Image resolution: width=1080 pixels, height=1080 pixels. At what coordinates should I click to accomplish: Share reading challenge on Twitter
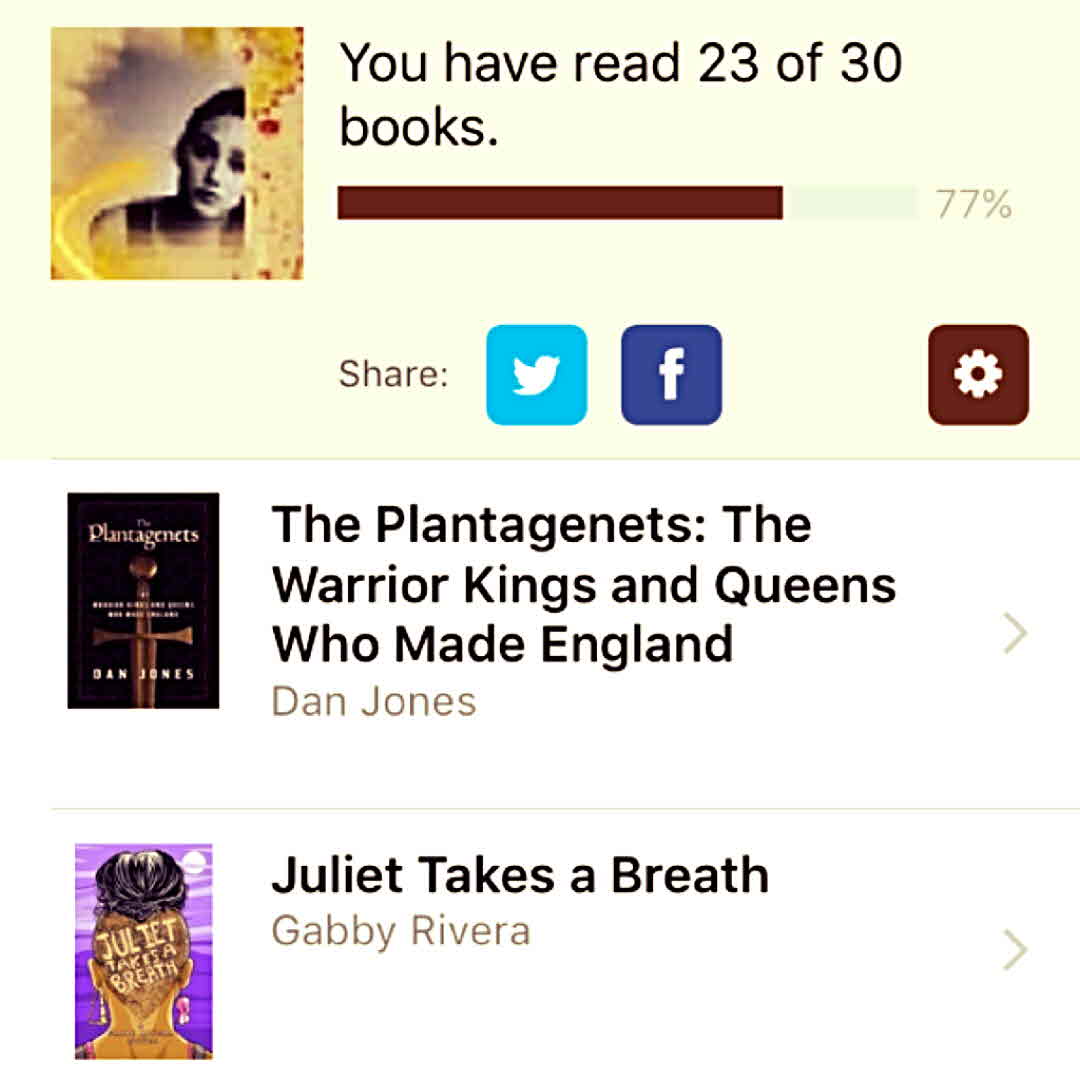tap(536, 375)
